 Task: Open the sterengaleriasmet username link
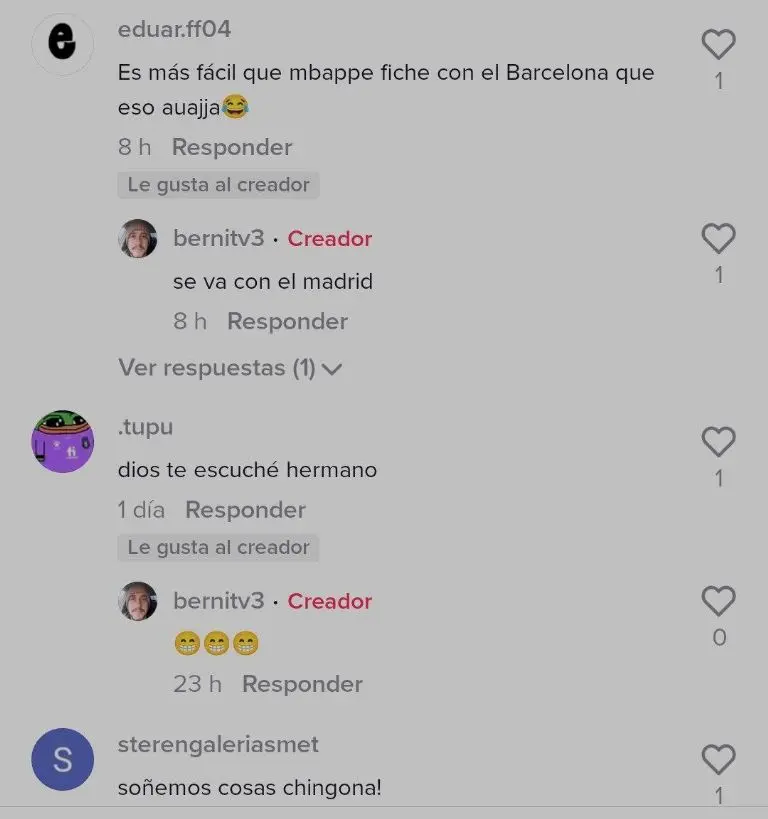[x=218, y=745]
